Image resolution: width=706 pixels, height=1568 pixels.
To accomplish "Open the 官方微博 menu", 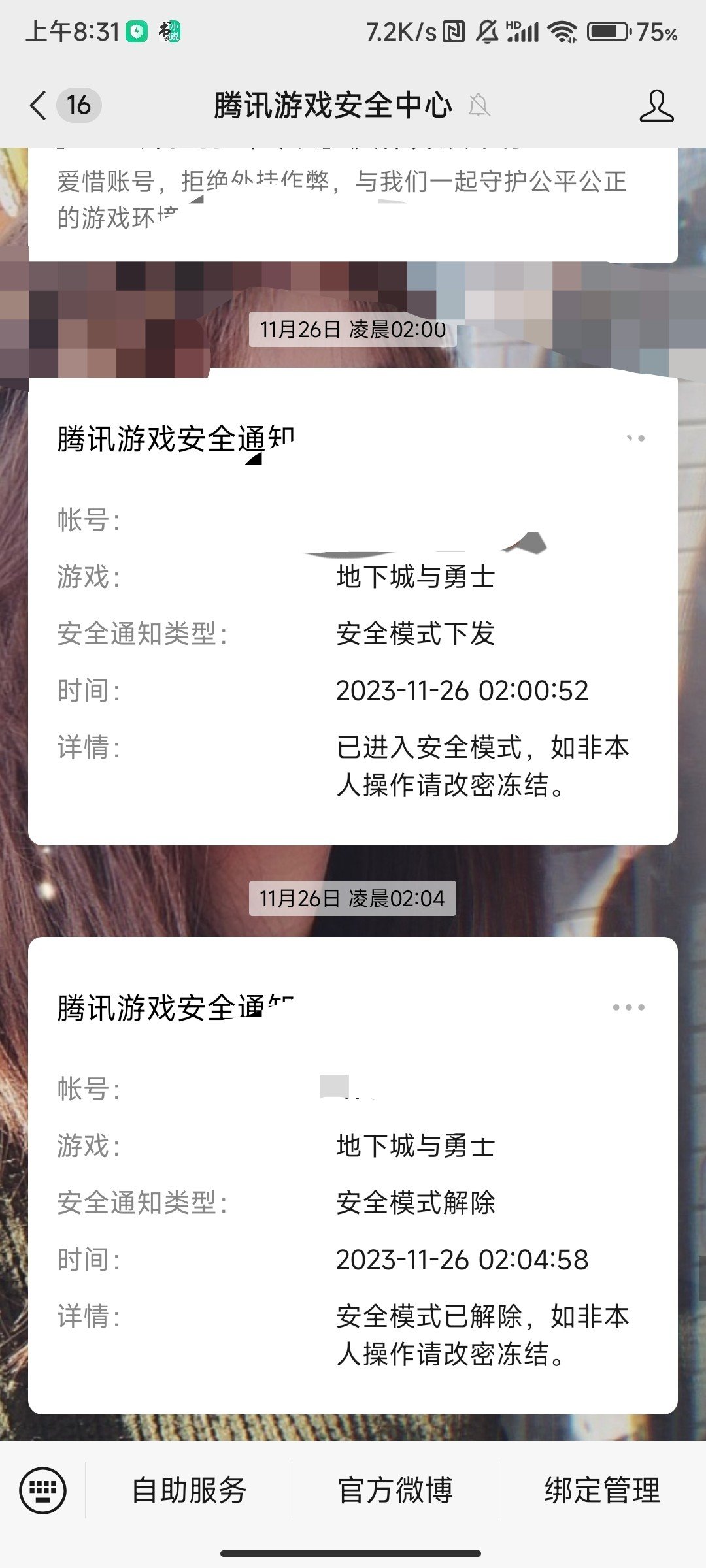I will [395, 1490].
